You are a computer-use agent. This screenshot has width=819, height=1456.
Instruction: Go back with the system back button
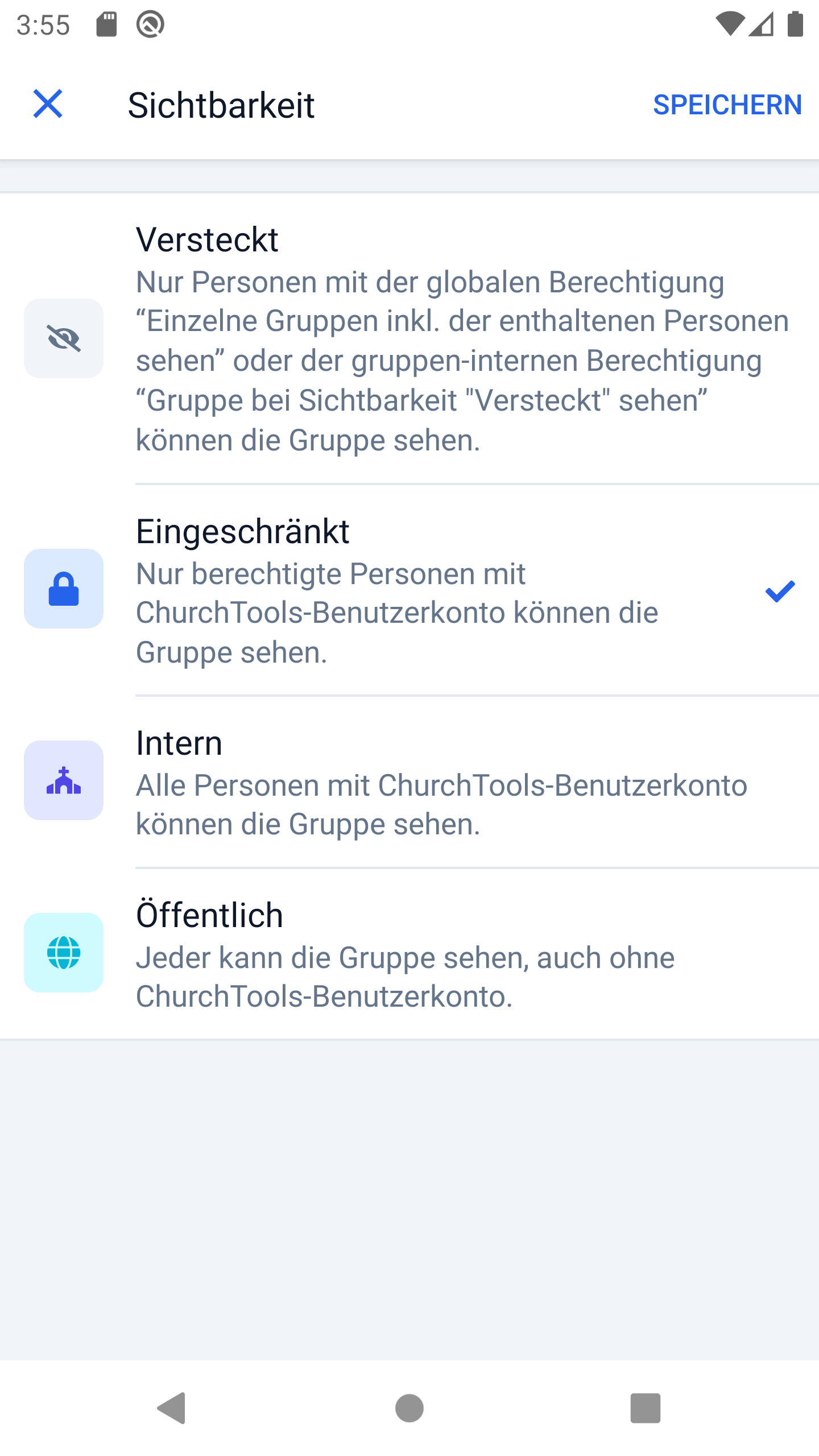tap(171, 1408)
